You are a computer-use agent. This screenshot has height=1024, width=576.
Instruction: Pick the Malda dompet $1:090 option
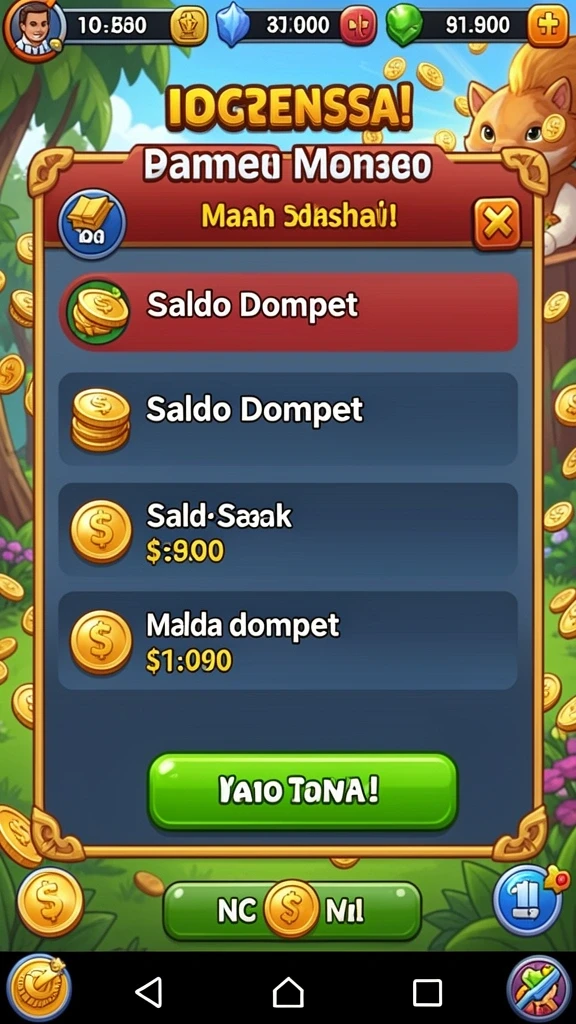tap(288, 641)
